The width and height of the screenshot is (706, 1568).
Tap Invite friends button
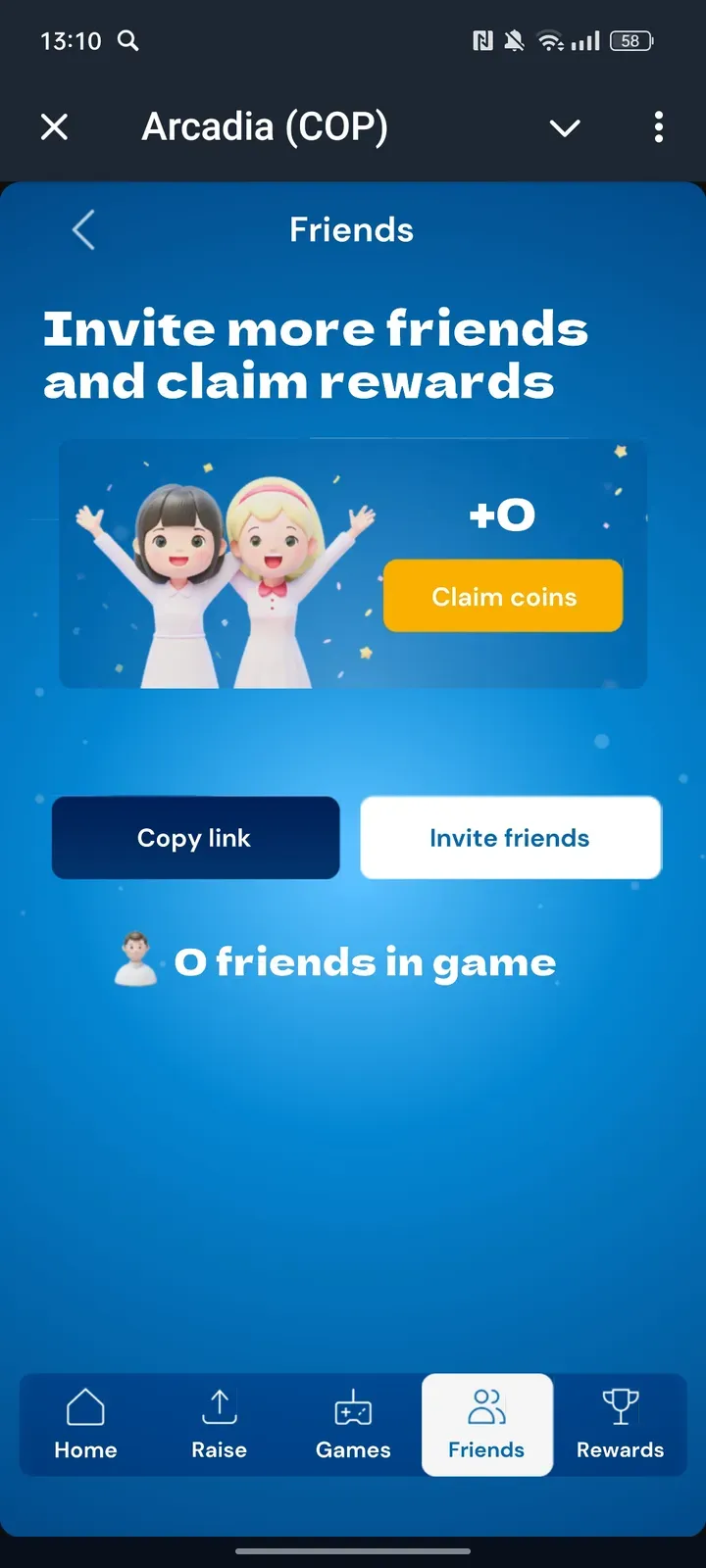pyautogui.click(x=510, y=838)
